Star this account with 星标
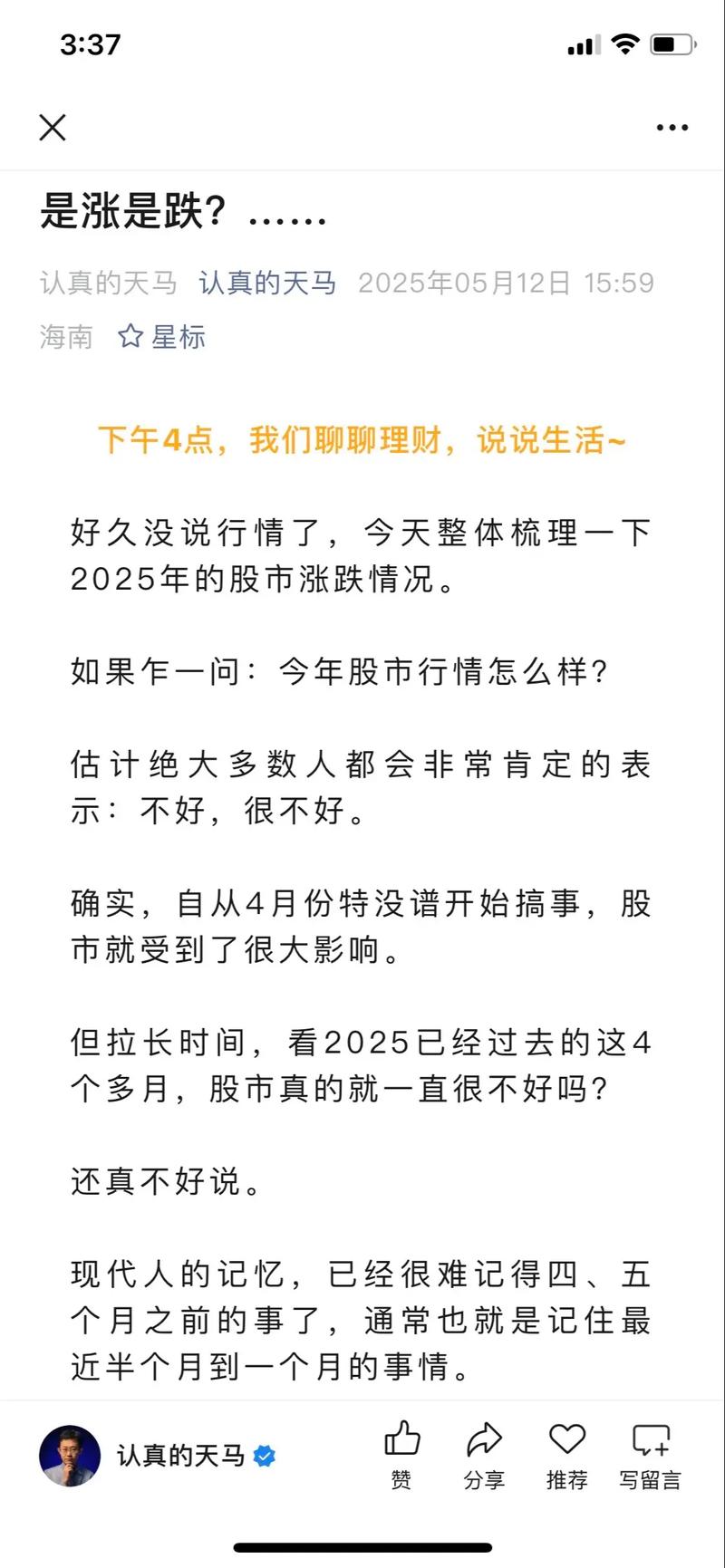The height and width of the screenshot is (1568, 725). point(162,337)
